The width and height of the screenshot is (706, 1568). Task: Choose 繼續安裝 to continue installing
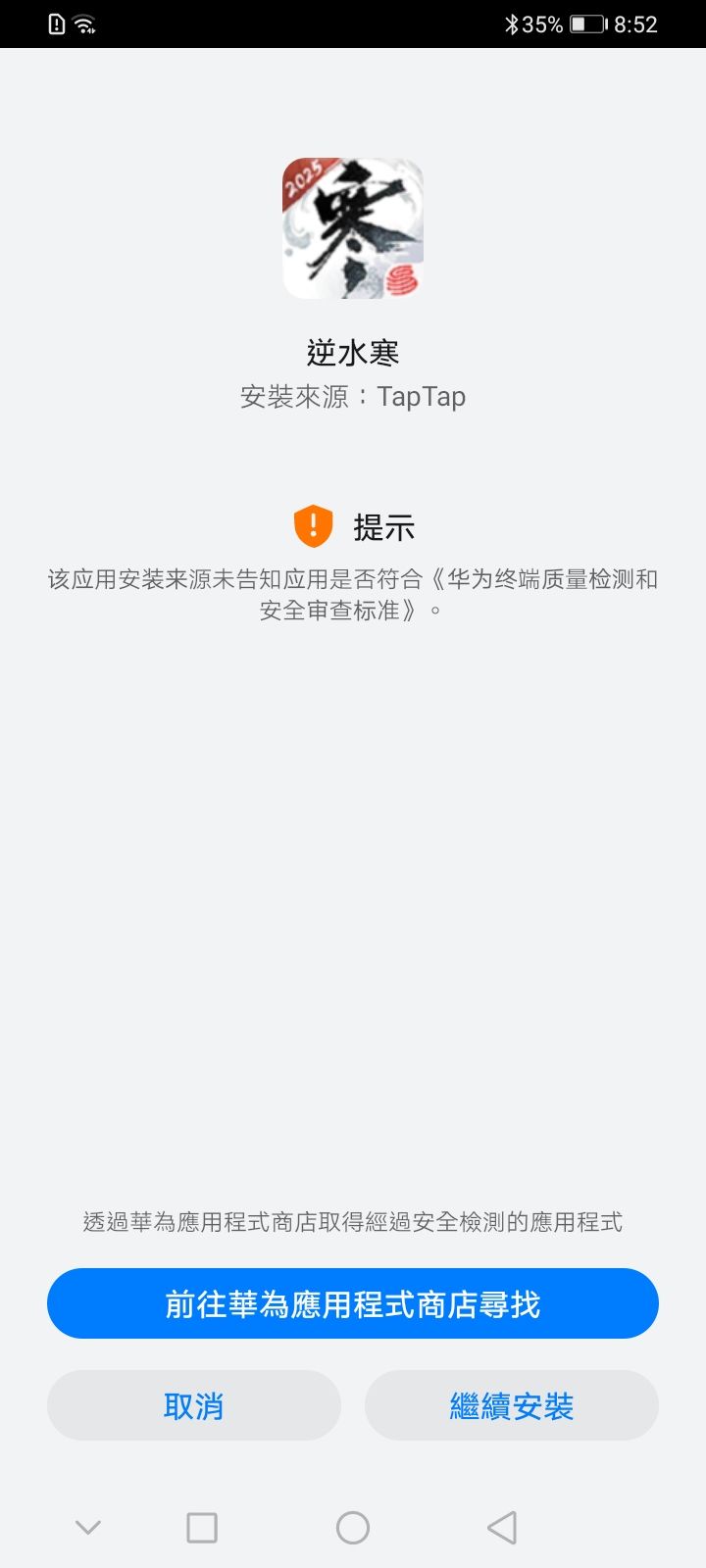[x=512, y=1405]
